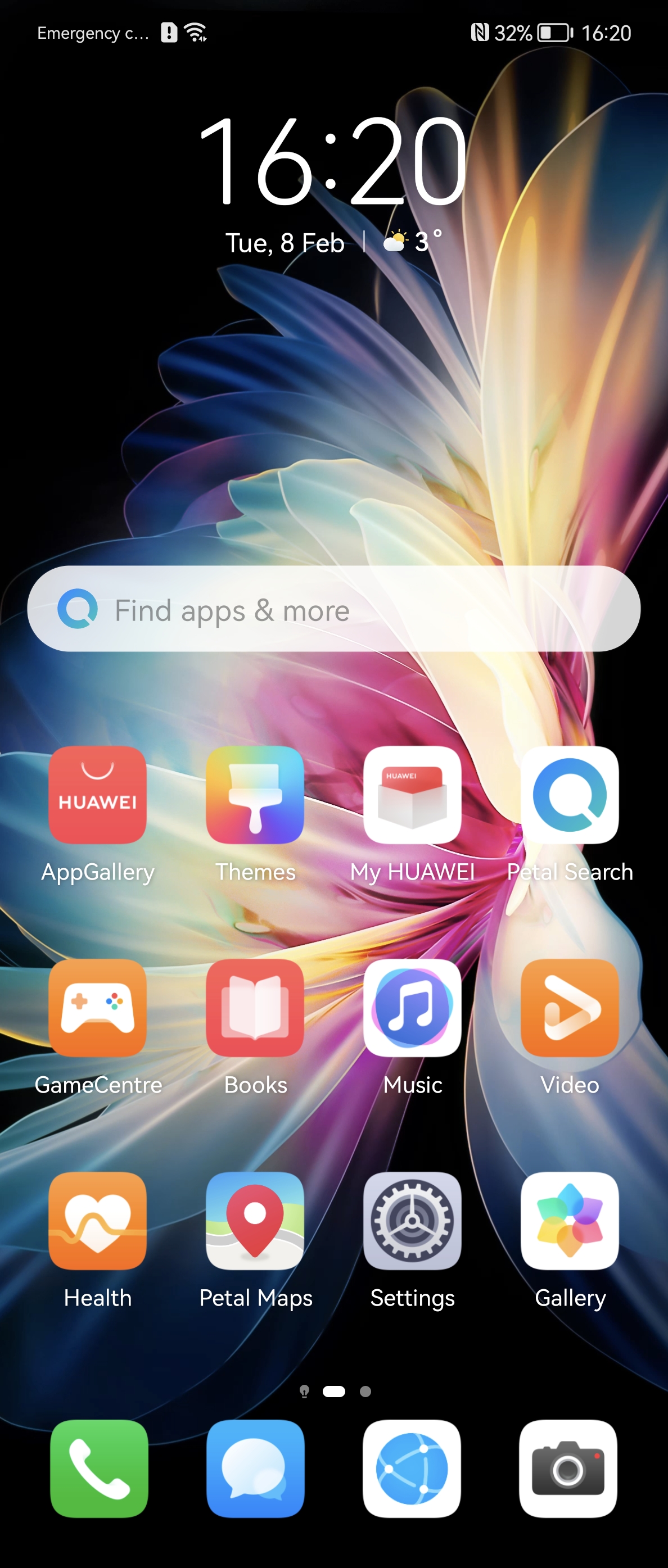Viewport: 668px width, 1568px height.
Task: Open the large clock widget
Action: click(333, 161)
